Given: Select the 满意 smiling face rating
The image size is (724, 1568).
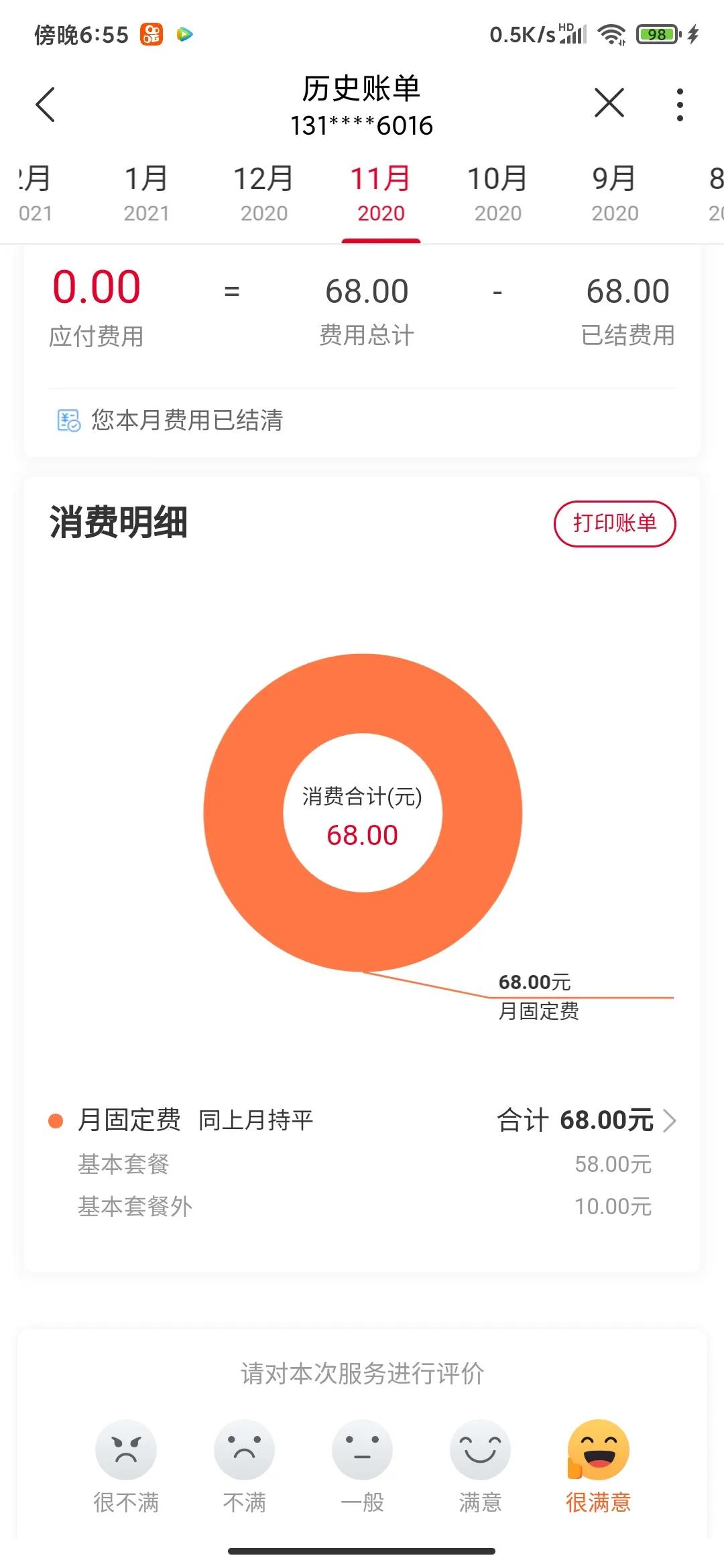Looking at the screenshot, I should [x=480, y=1449].
